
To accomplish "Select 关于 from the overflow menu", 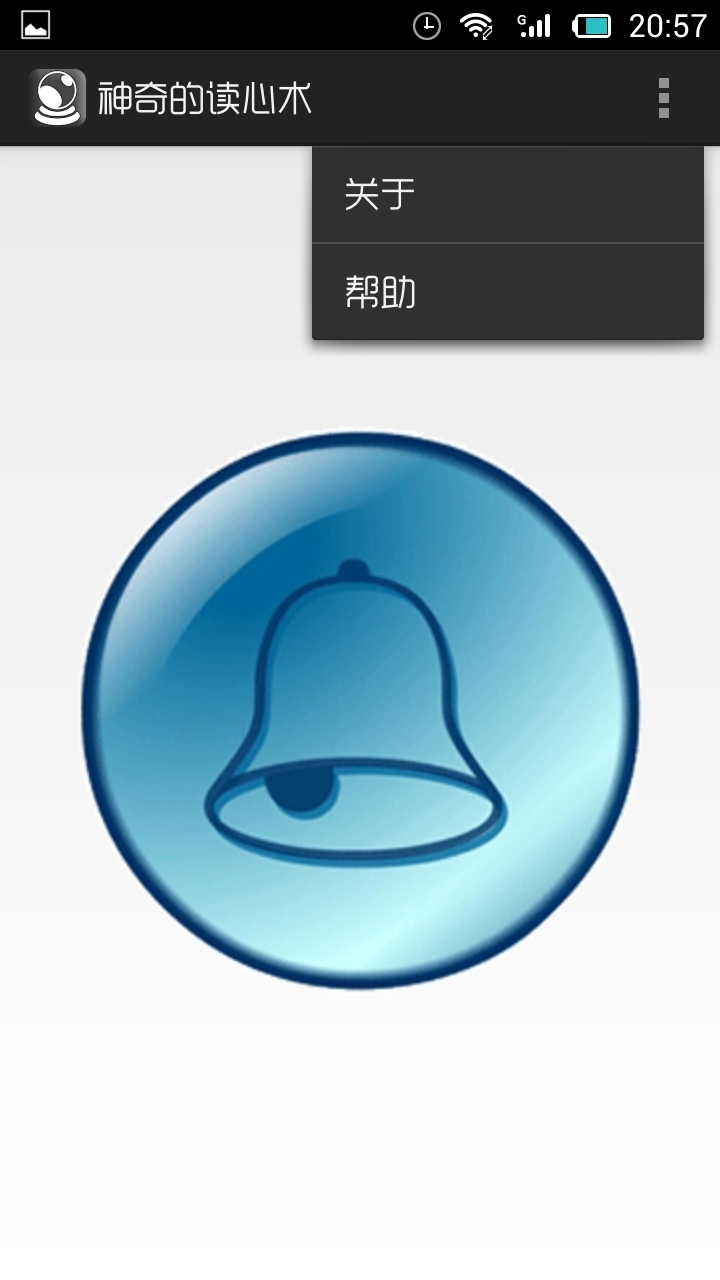I will tap(508, 194).
